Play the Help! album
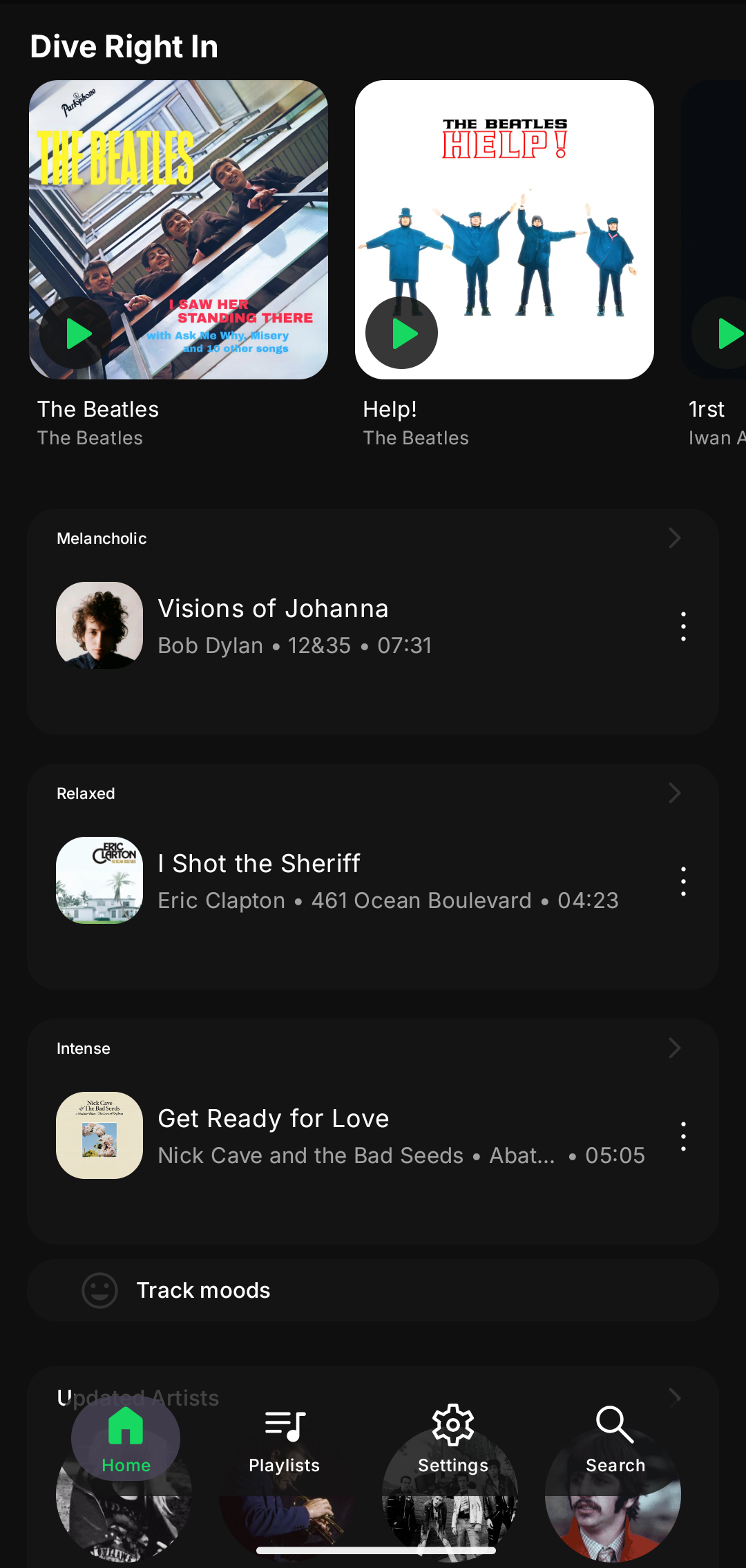The height and width of the screenshot is (1568, 746). (x=402, y=334)
